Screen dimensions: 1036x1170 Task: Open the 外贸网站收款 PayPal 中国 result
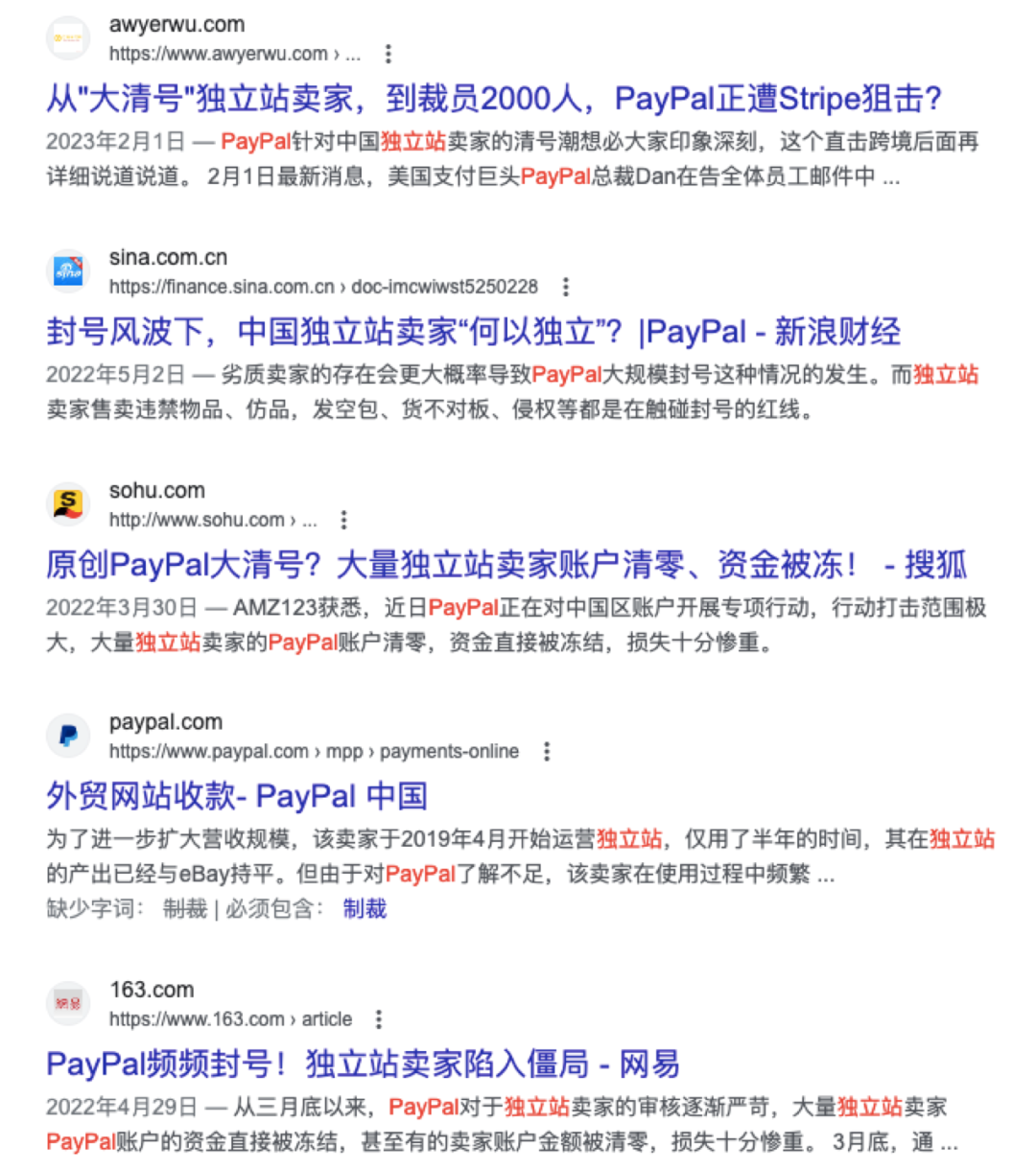pos(236,796)
